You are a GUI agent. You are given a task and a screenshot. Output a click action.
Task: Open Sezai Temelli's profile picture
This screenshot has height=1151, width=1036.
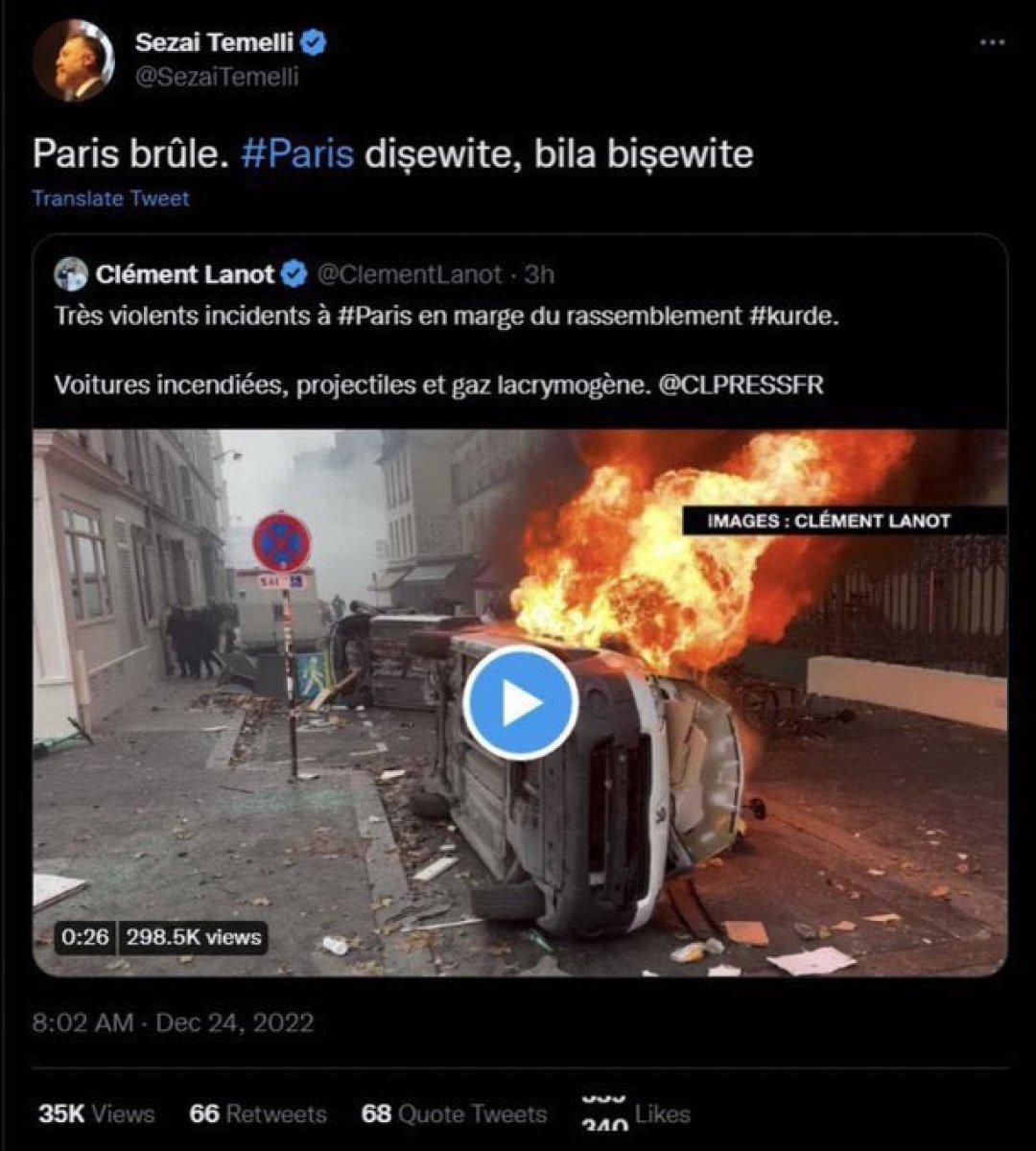(74, 60)
